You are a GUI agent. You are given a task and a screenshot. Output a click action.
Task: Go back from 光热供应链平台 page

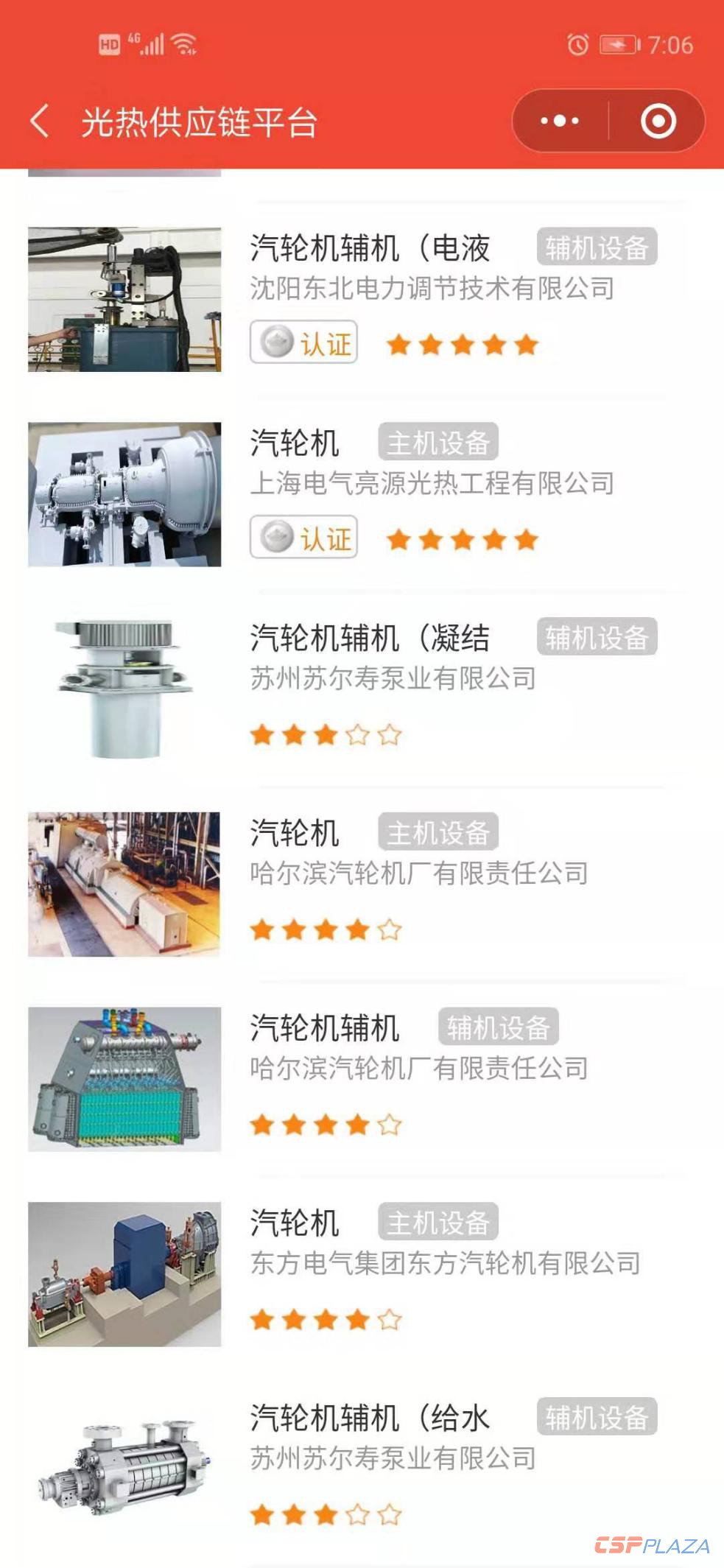click(40, 121)
